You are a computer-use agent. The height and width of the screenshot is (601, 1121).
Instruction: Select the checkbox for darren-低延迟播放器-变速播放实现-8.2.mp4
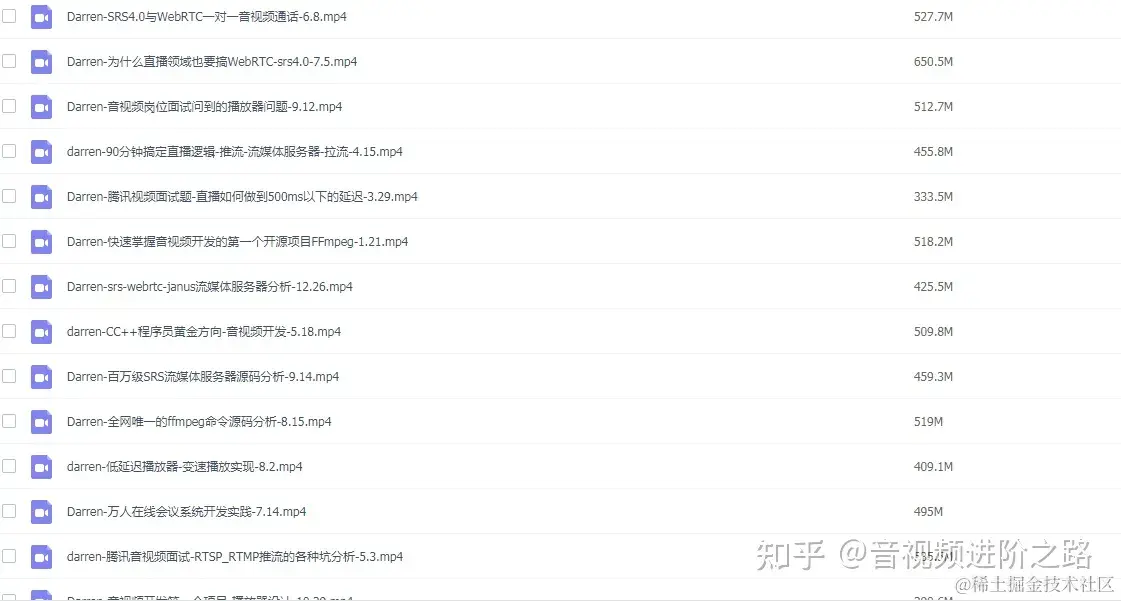(x=9, y=466)
